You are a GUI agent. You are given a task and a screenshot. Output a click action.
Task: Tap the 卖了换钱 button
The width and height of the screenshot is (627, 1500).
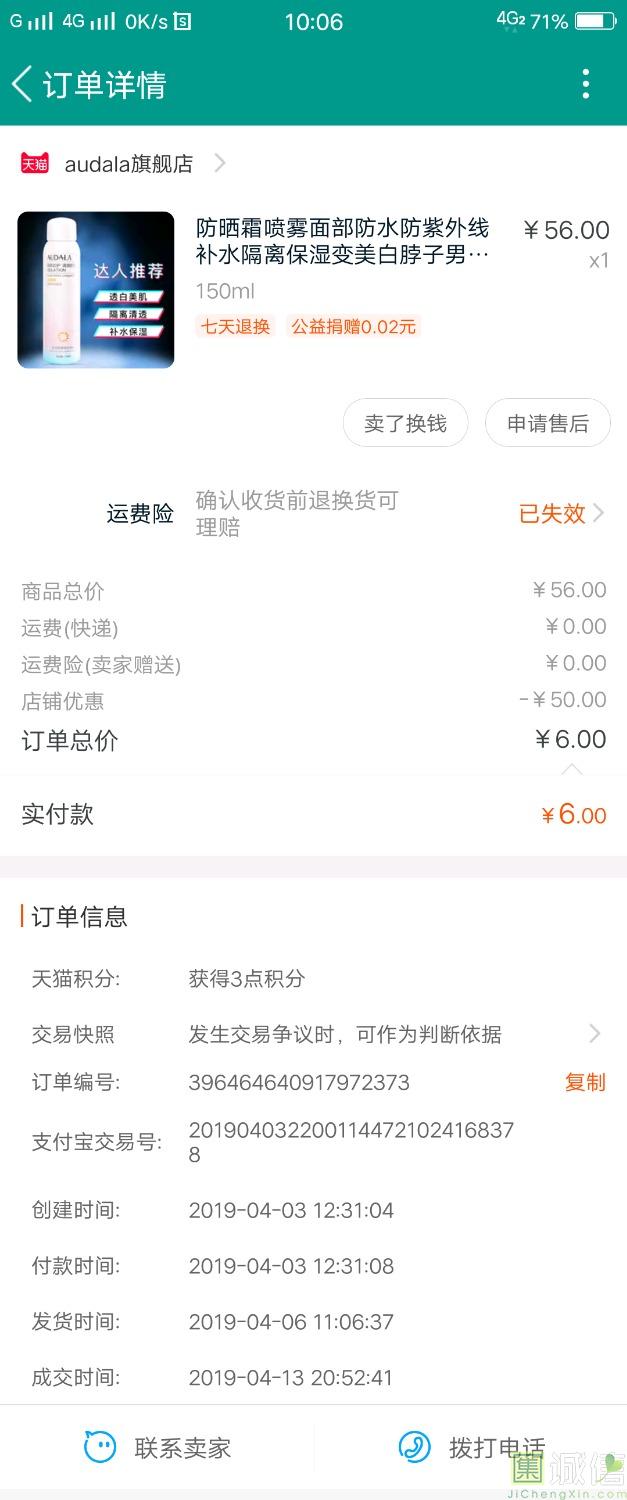tap(405, 424)
